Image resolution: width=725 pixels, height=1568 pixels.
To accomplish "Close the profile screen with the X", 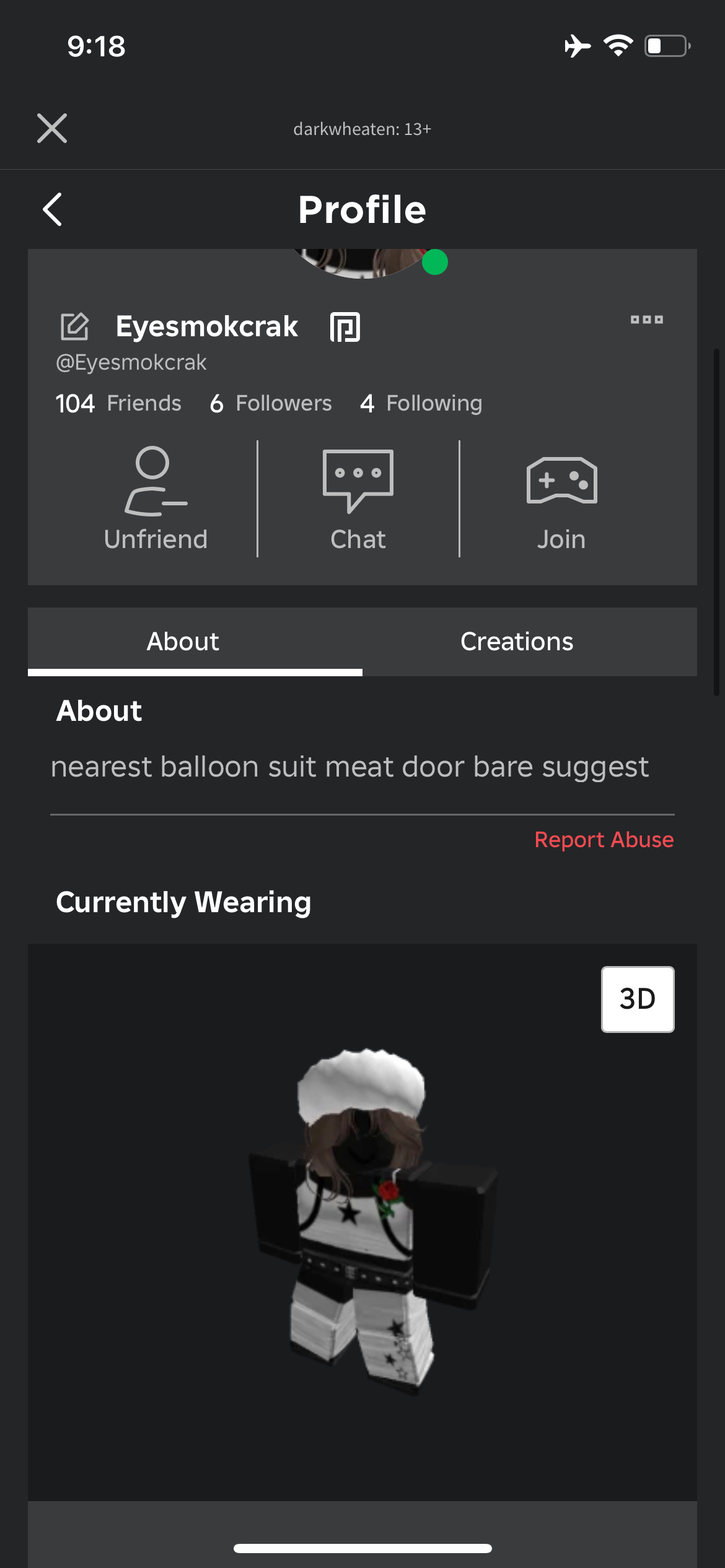I will [52, 128].
